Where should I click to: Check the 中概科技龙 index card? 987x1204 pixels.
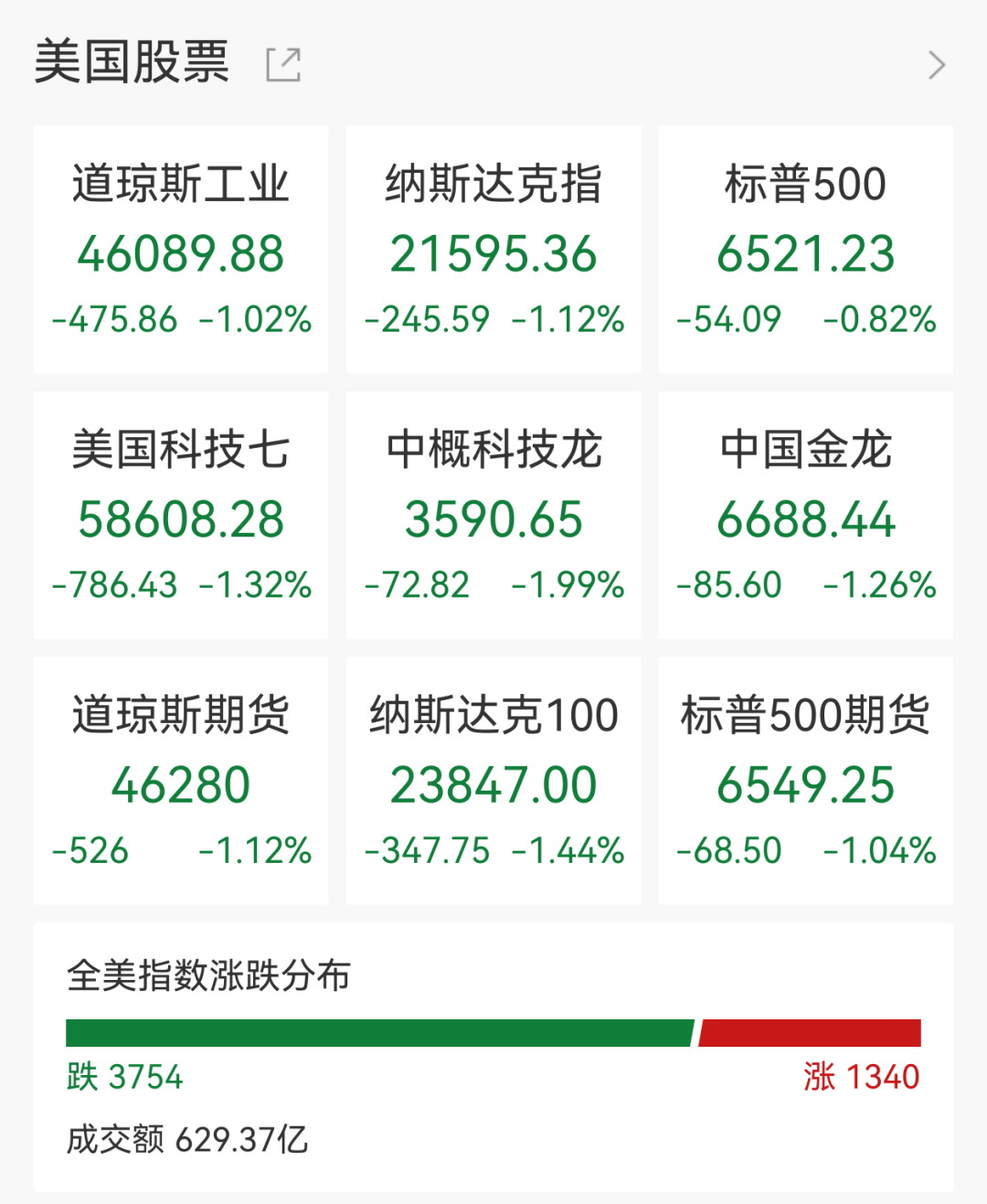(x=493, y=515)
